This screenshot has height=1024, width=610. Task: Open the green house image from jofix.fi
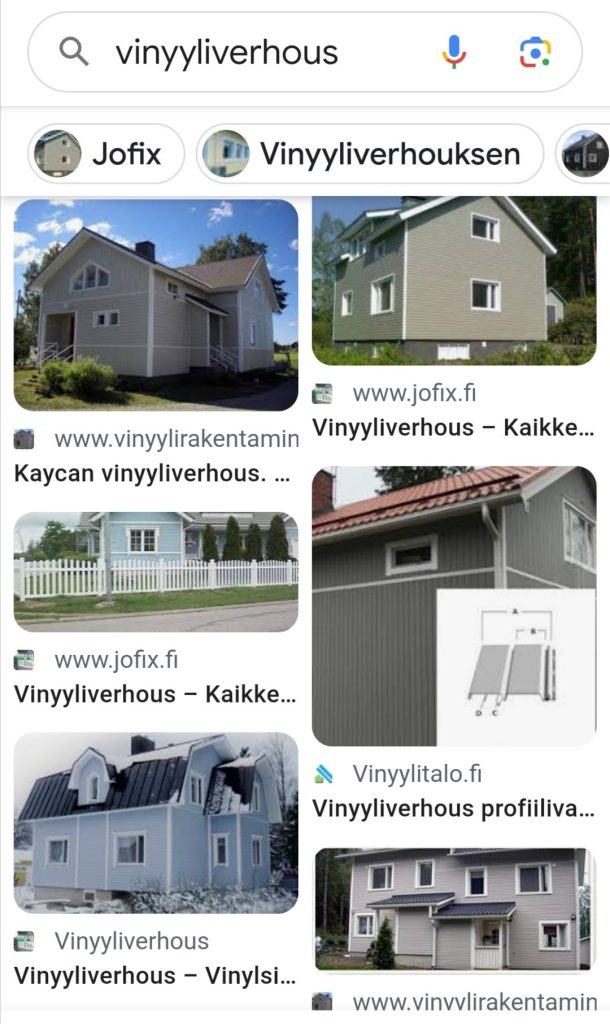(x=454, y=280)
